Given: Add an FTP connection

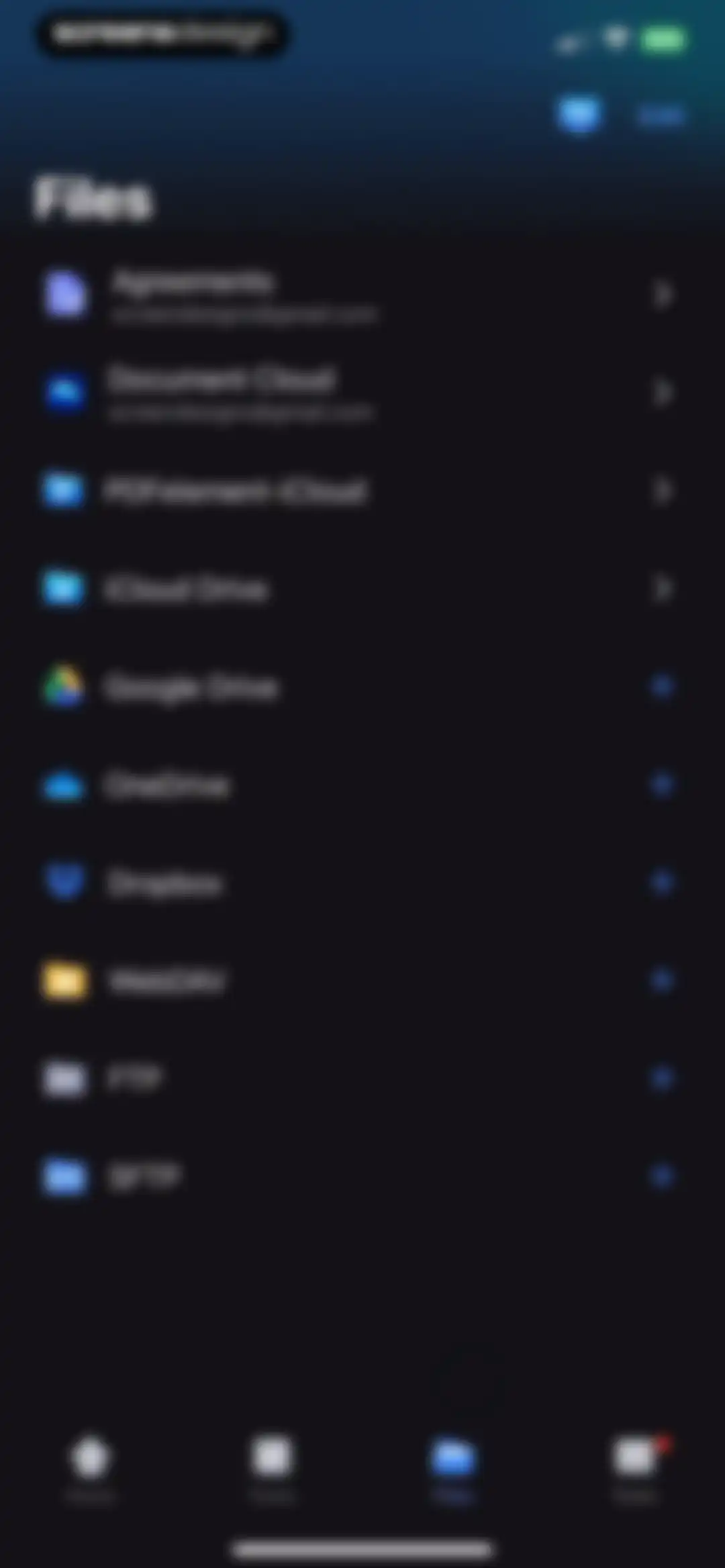Looking at the screenshot, I should tap(362, 1079).
